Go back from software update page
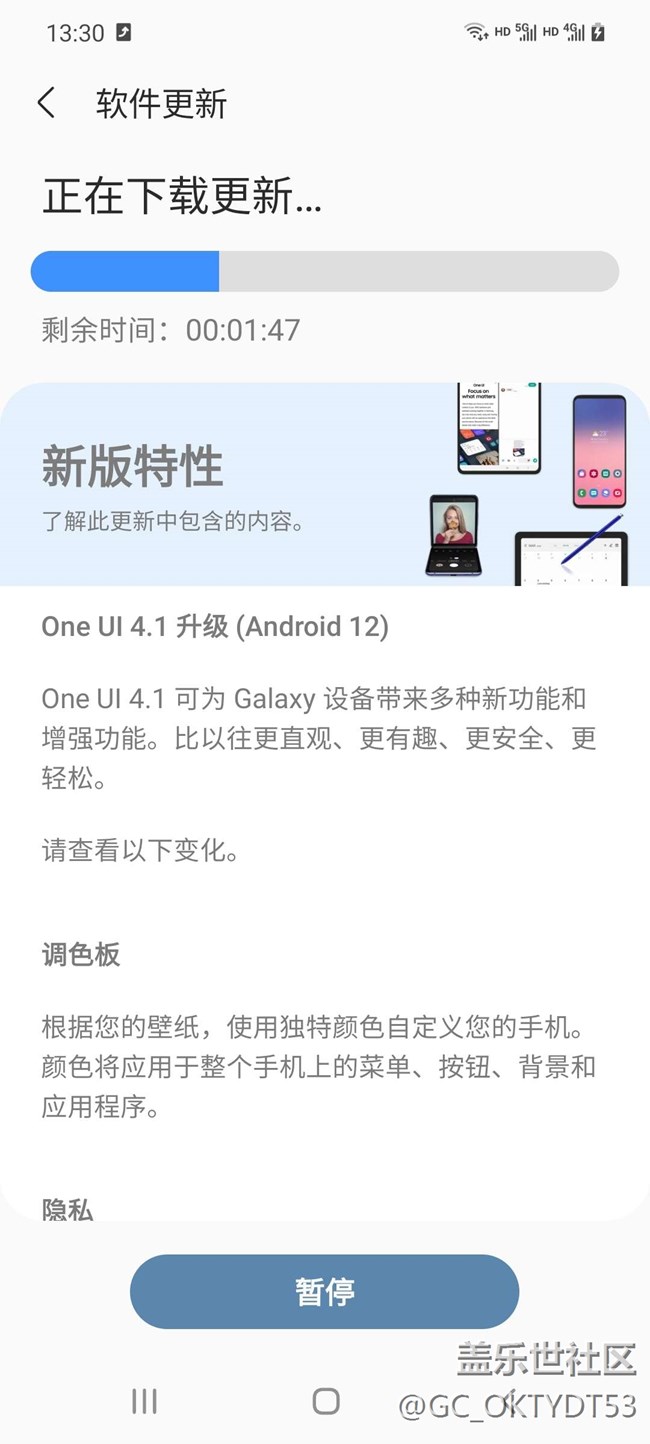650x1444 pixels. 46,103
